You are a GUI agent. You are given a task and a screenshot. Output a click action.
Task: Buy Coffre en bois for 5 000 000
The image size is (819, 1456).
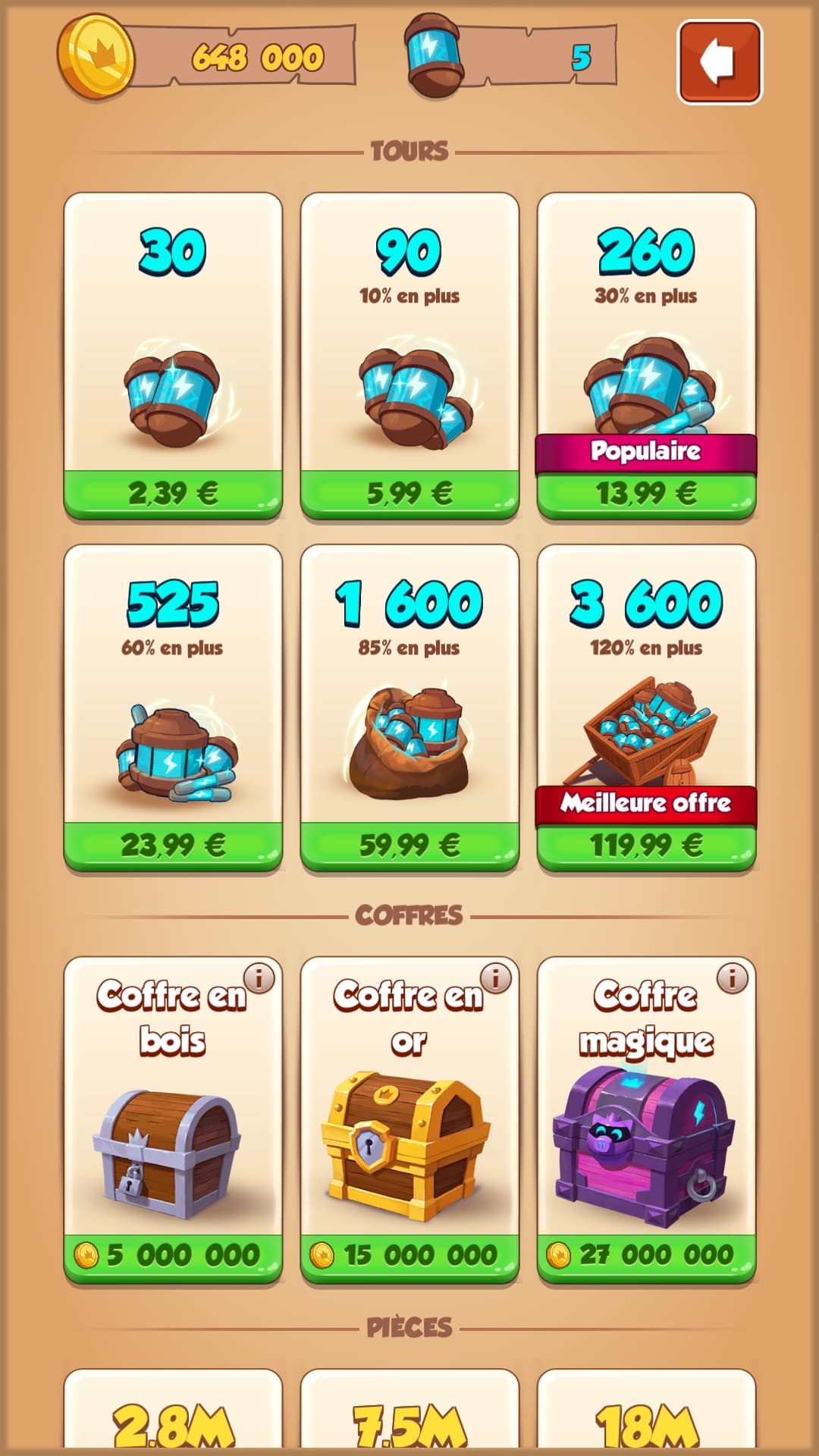click(173, 1255)
